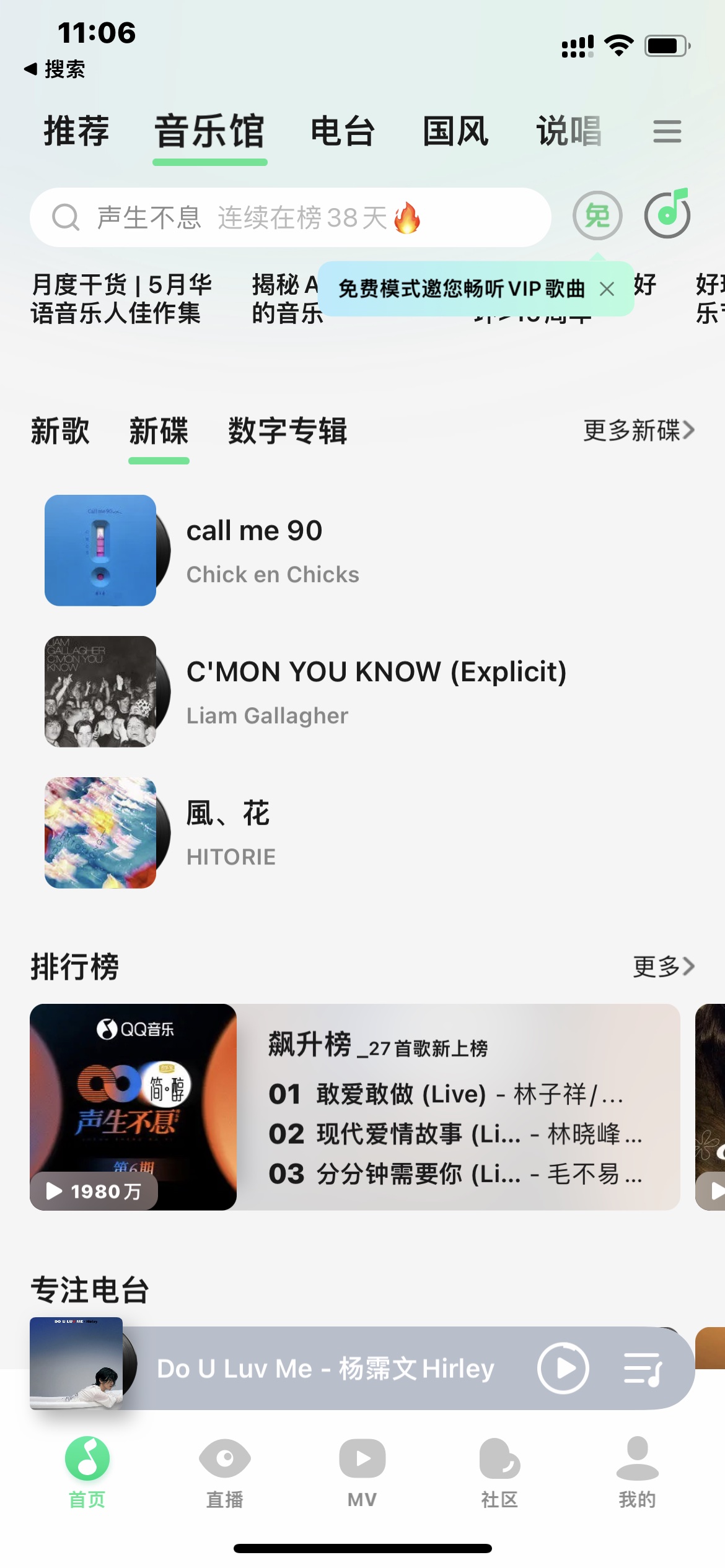Open the free mode 免 icon
The image size is (725, 1568).
coord(597,216)
